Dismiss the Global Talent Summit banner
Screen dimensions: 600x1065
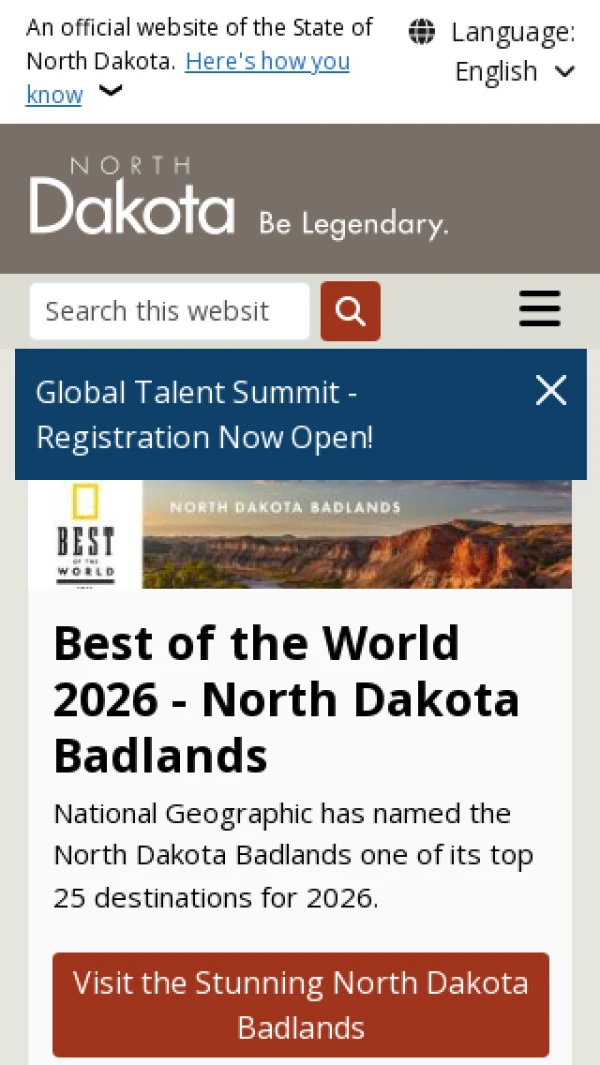551,391
